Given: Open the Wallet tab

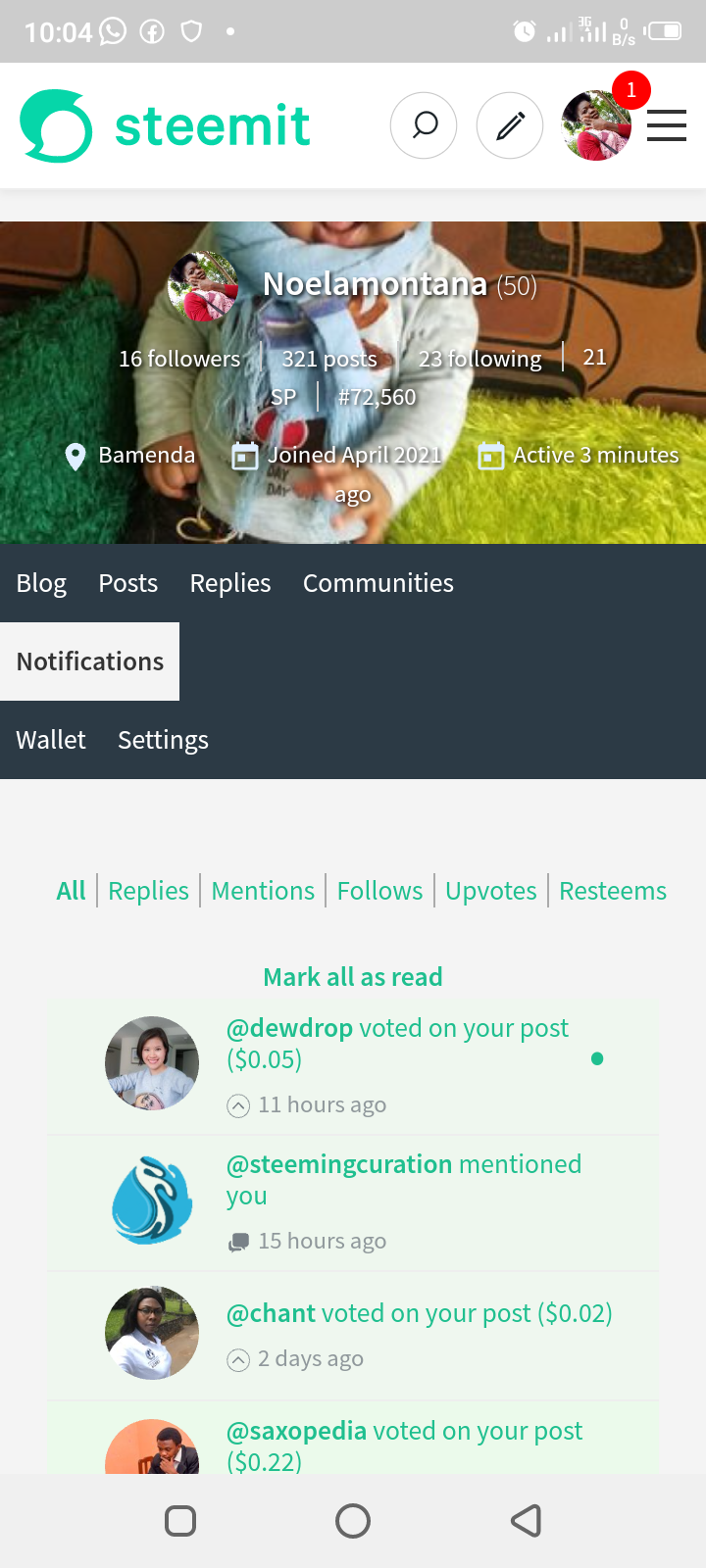Looking at the screenshot, I should coord(51,740).
